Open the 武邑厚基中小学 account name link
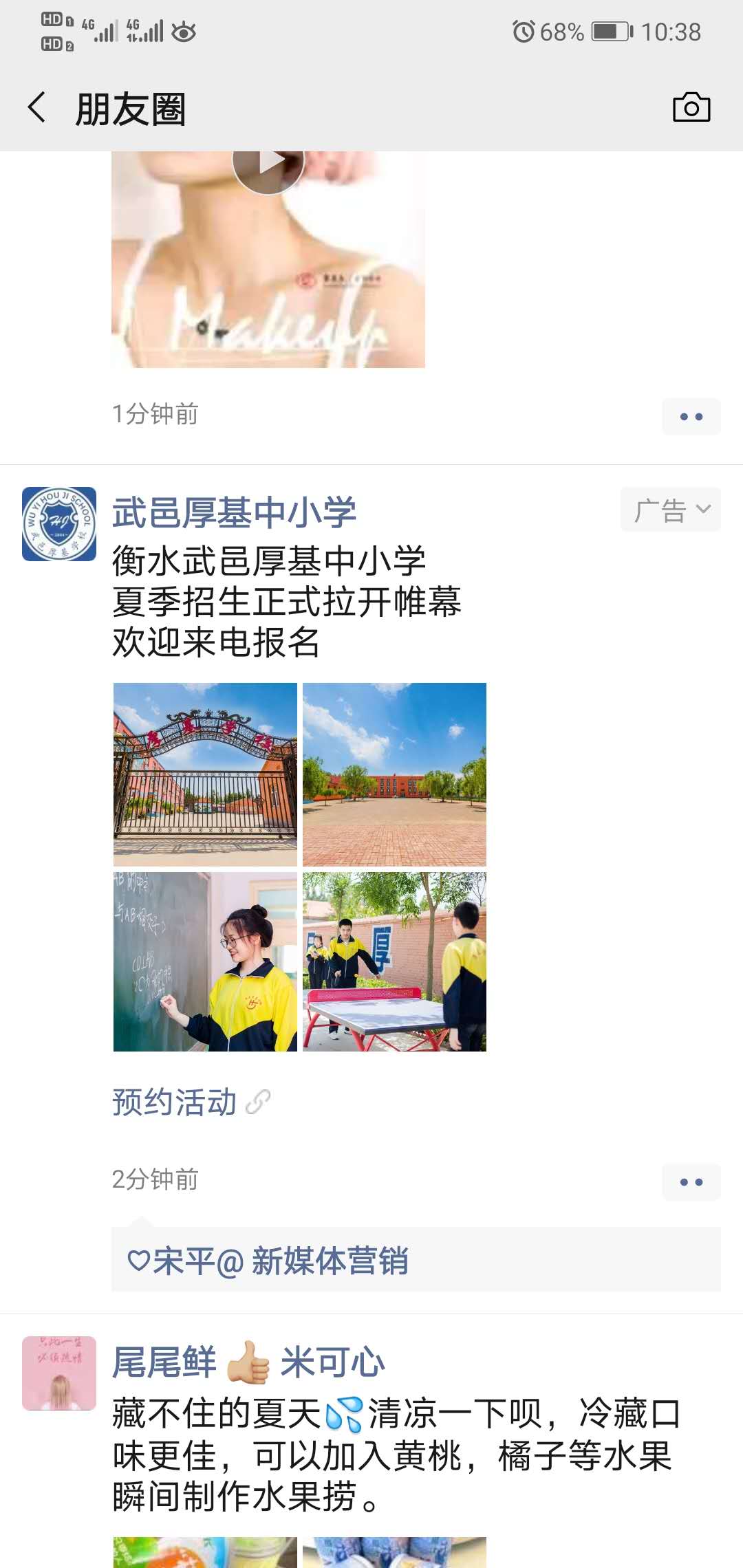Viewport: 743px width, 1568px height. (x=234, y=512)
